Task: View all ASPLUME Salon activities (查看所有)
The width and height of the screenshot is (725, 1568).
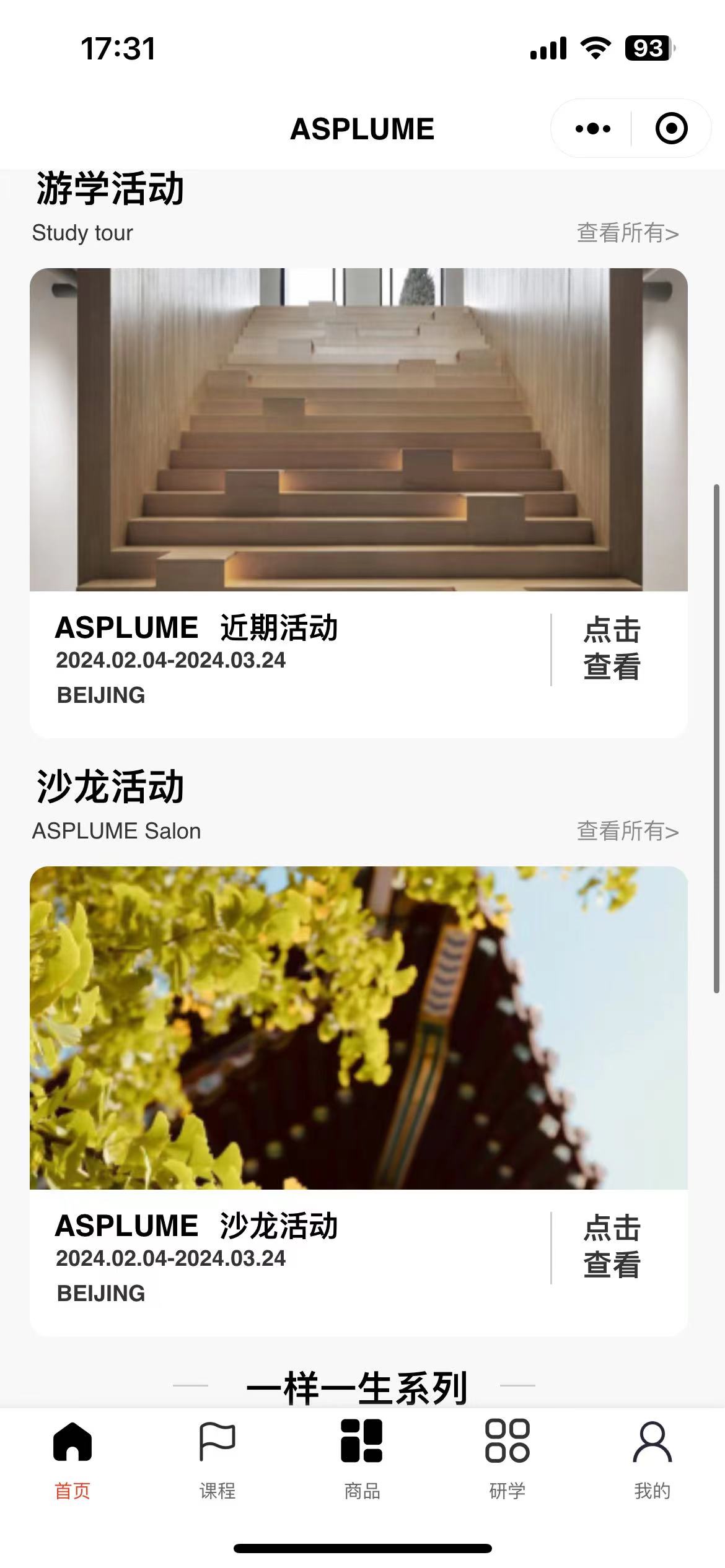Action: click(627, 832)
